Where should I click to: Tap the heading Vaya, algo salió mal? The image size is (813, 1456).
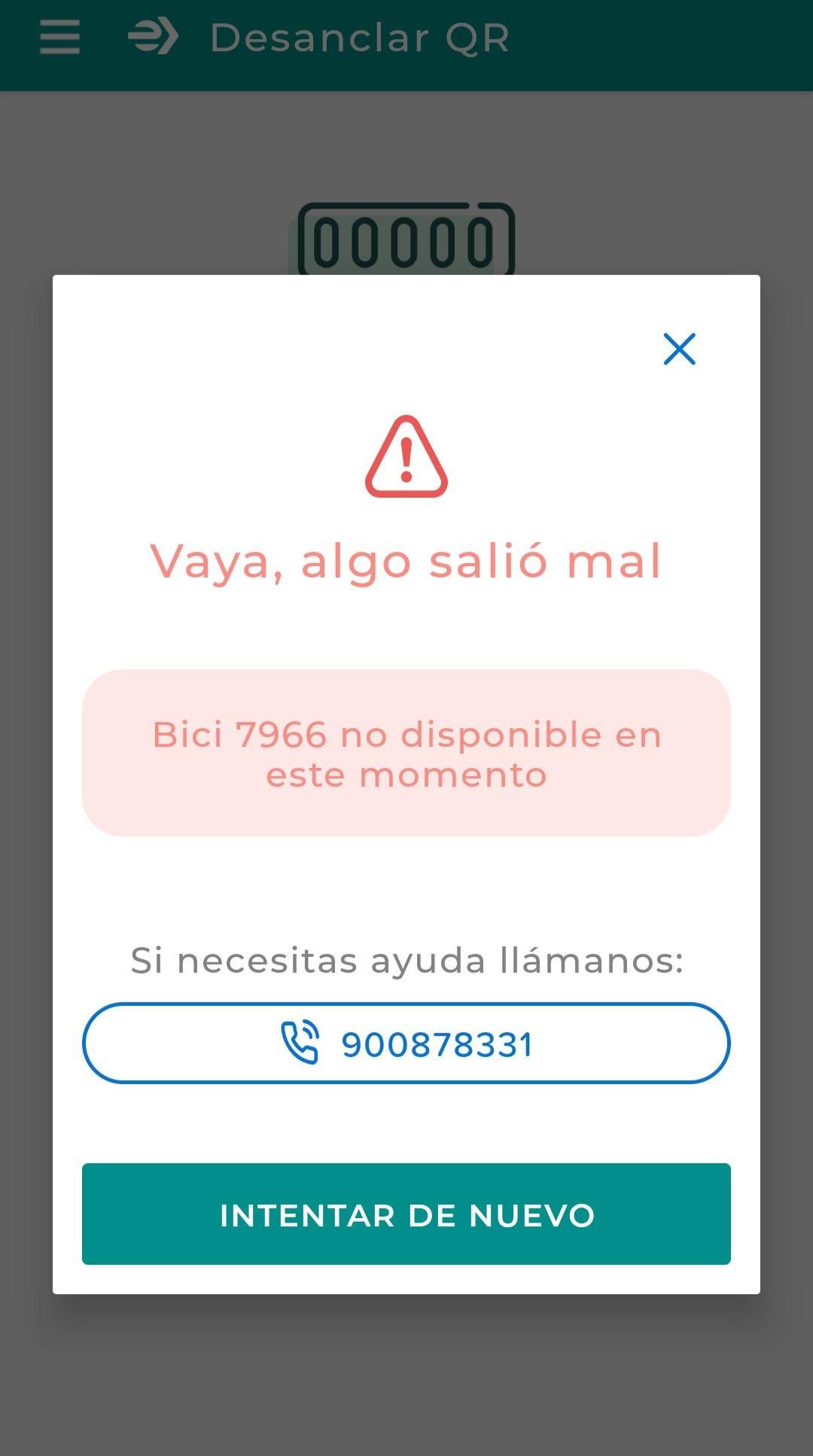pos(406,561)
